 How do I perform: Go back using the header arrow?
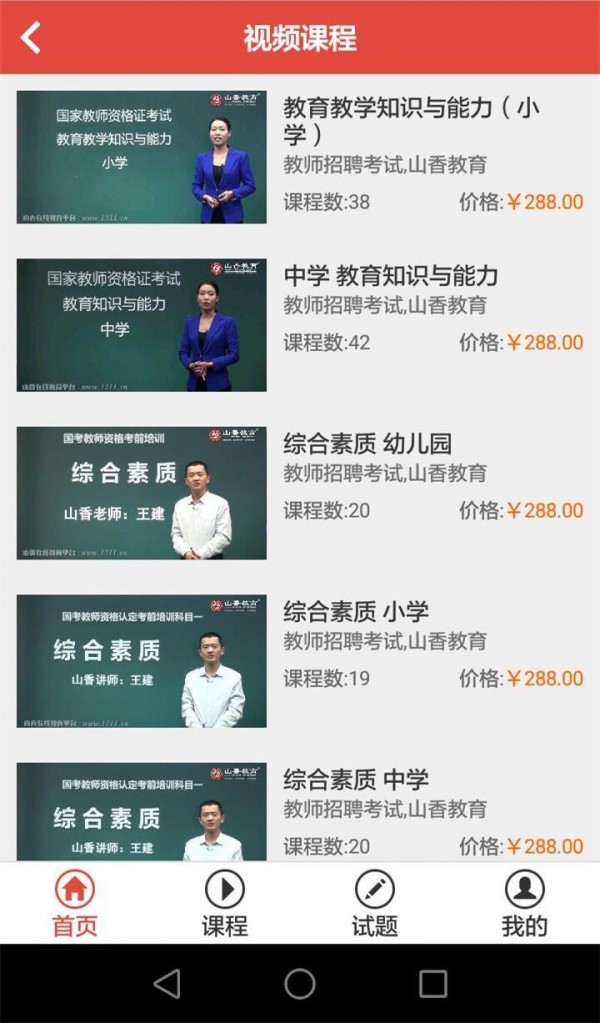[31, 38]
